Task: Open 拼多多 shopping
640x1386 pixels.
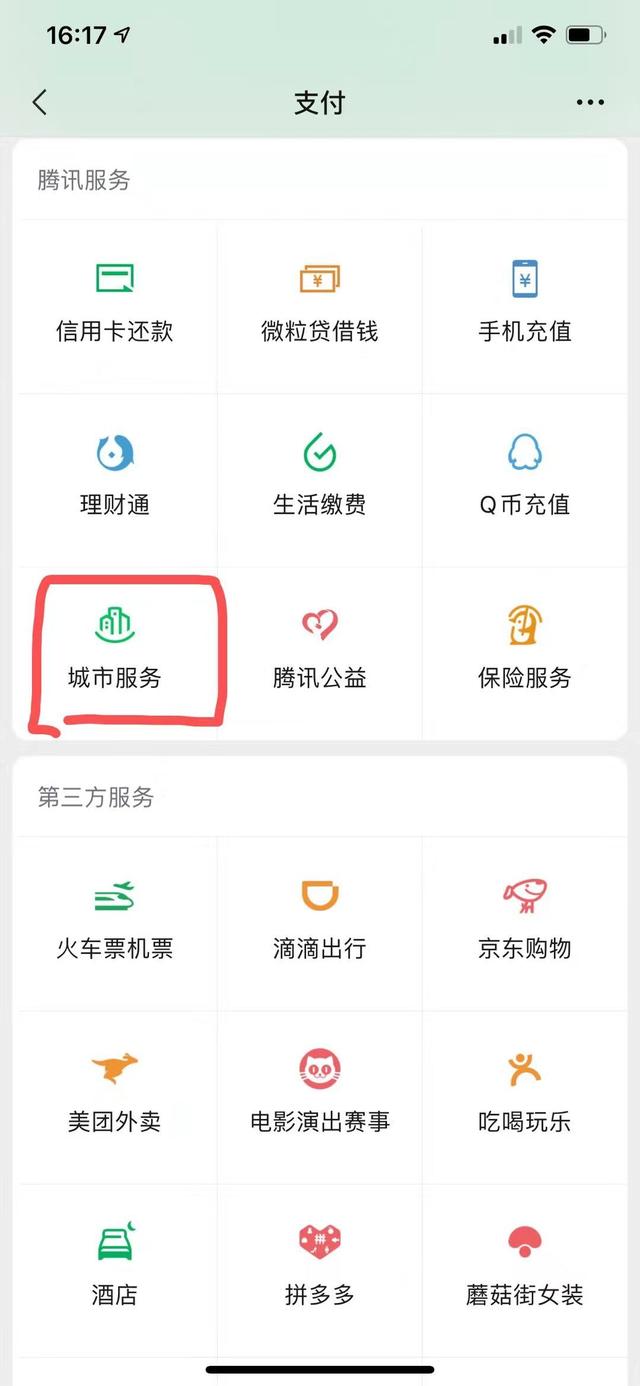Action: click(x=320, y=1270)
